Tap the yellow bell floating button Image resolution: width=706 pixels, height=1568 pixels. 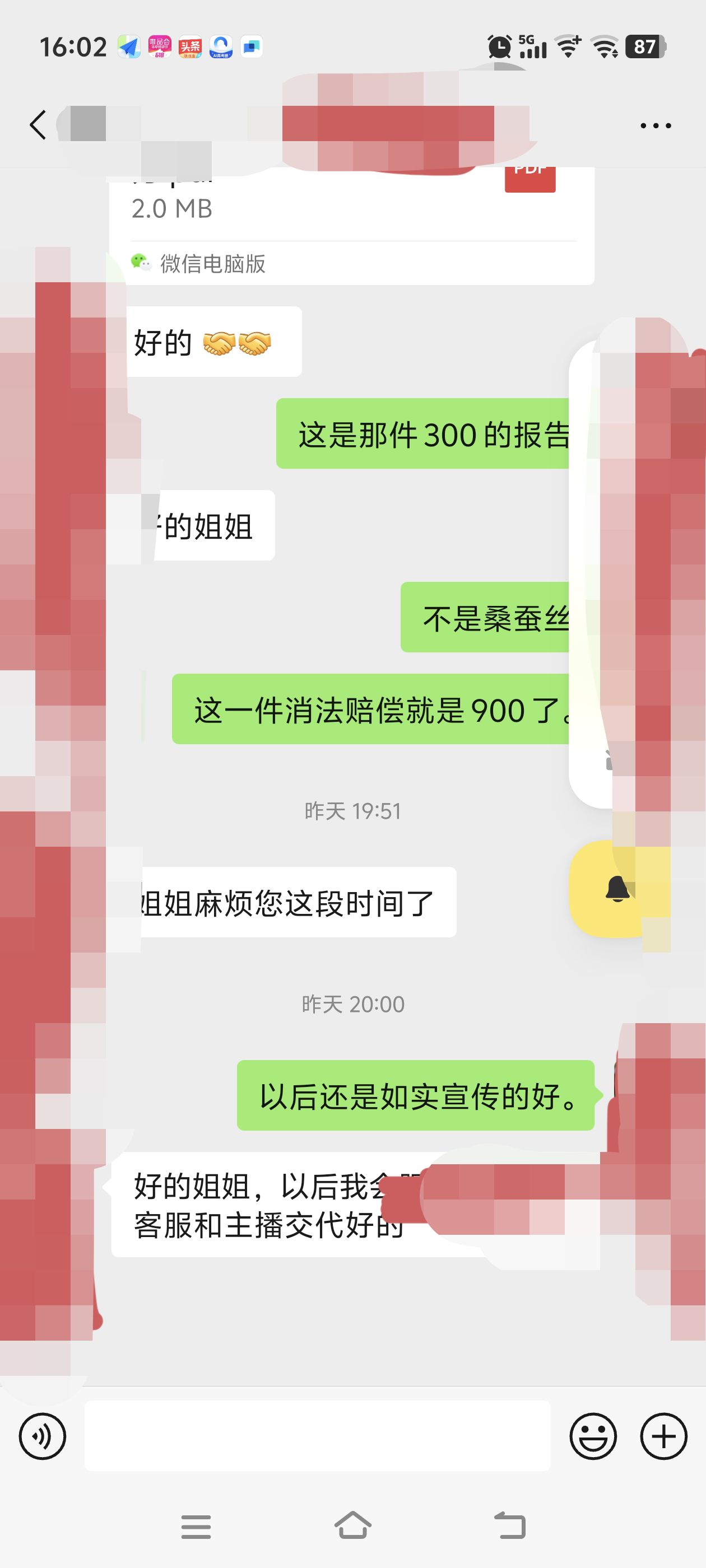616,889
